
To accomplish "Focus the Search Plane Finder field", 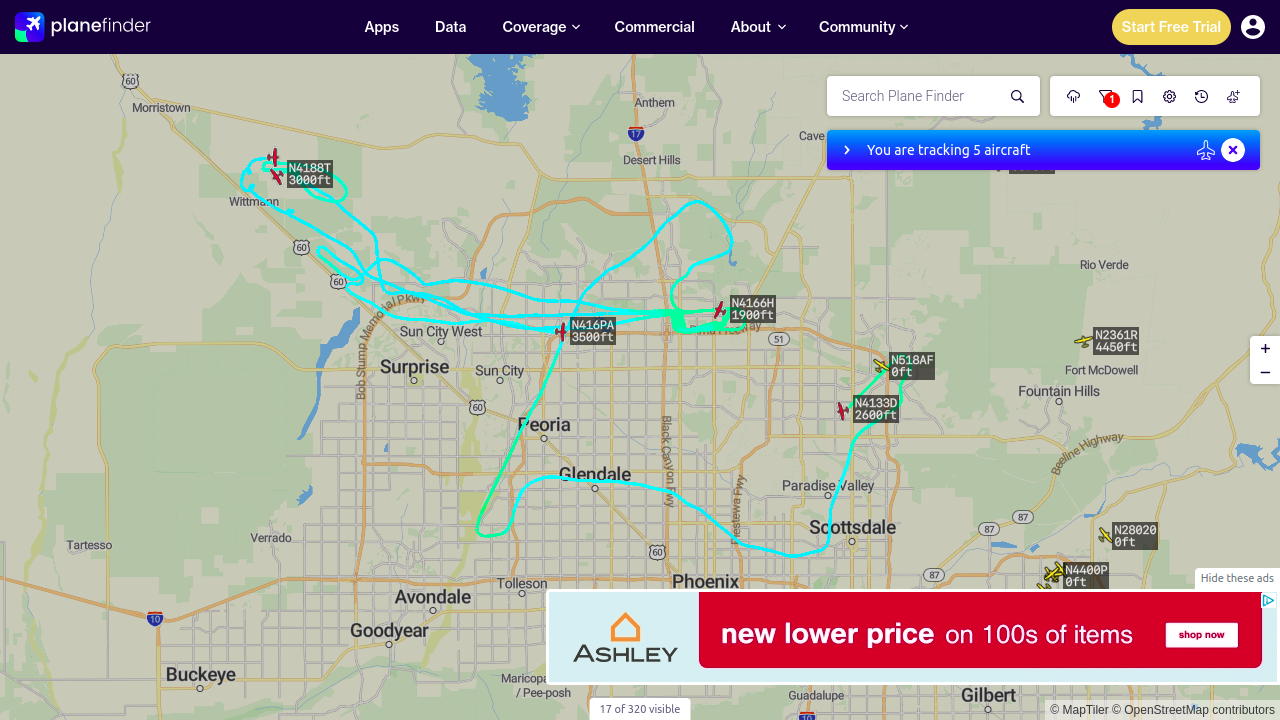I will pos(918,96).
